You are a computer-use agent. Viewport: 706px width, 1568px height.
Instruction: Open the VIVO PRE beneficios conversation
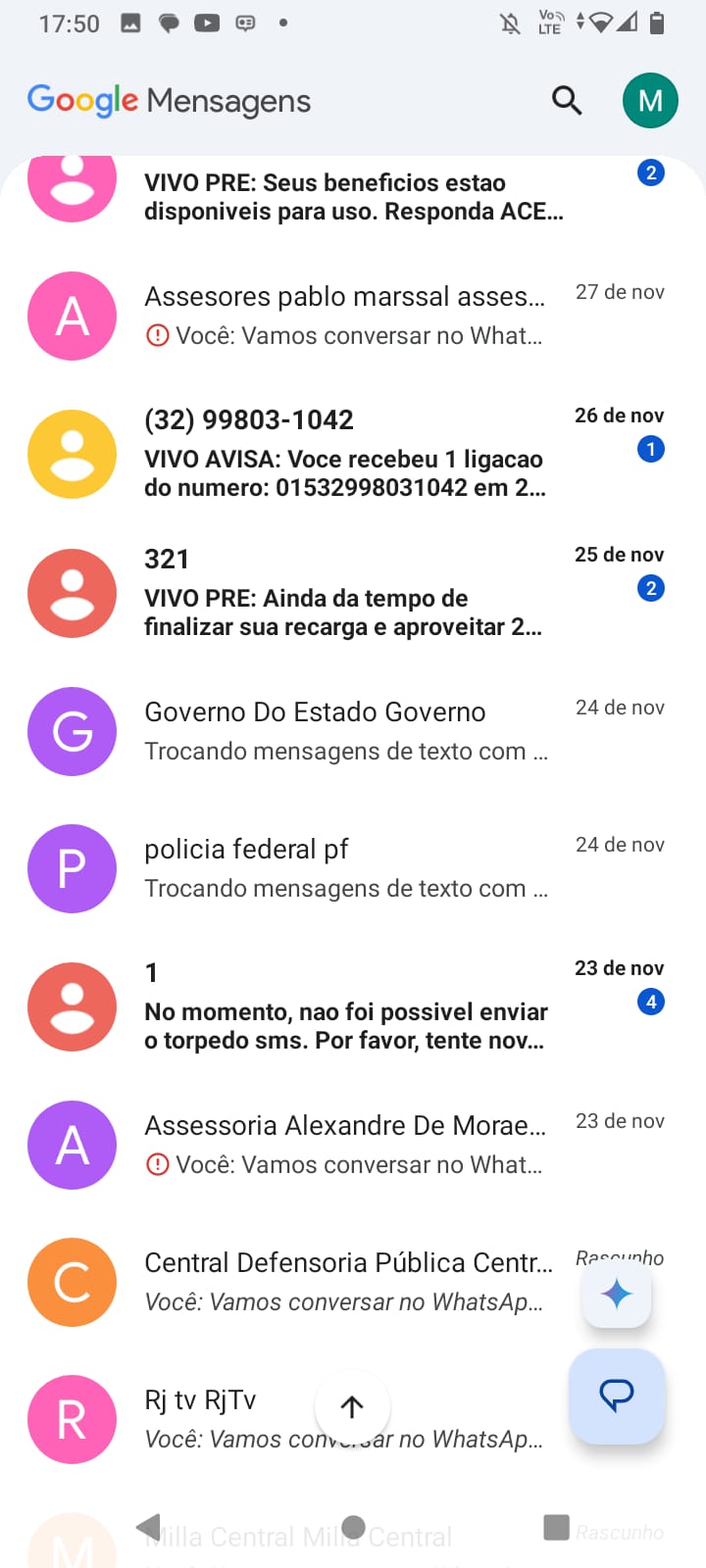click(353, 196)
